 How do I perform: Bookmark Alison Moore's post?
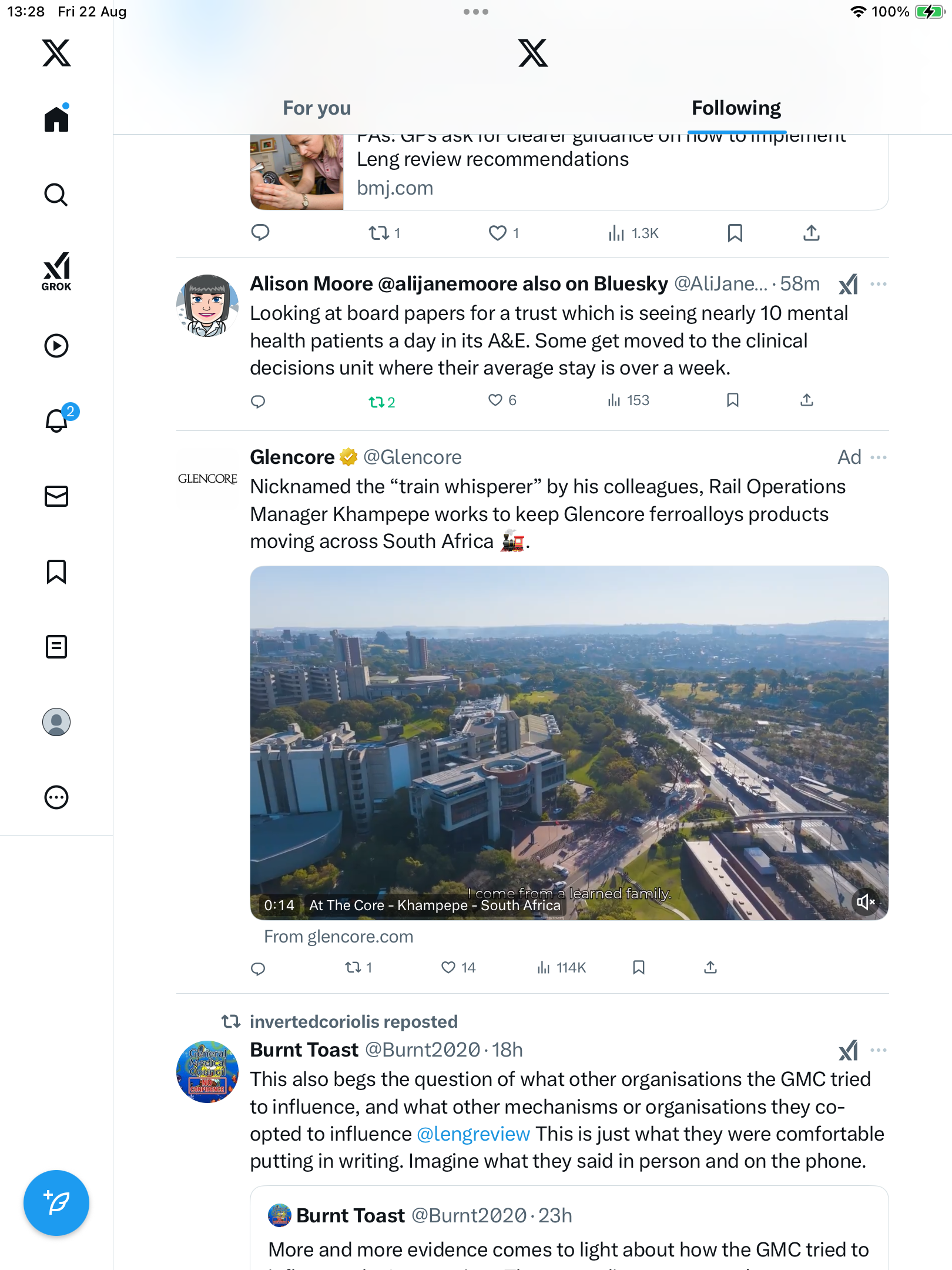(732, 400)
